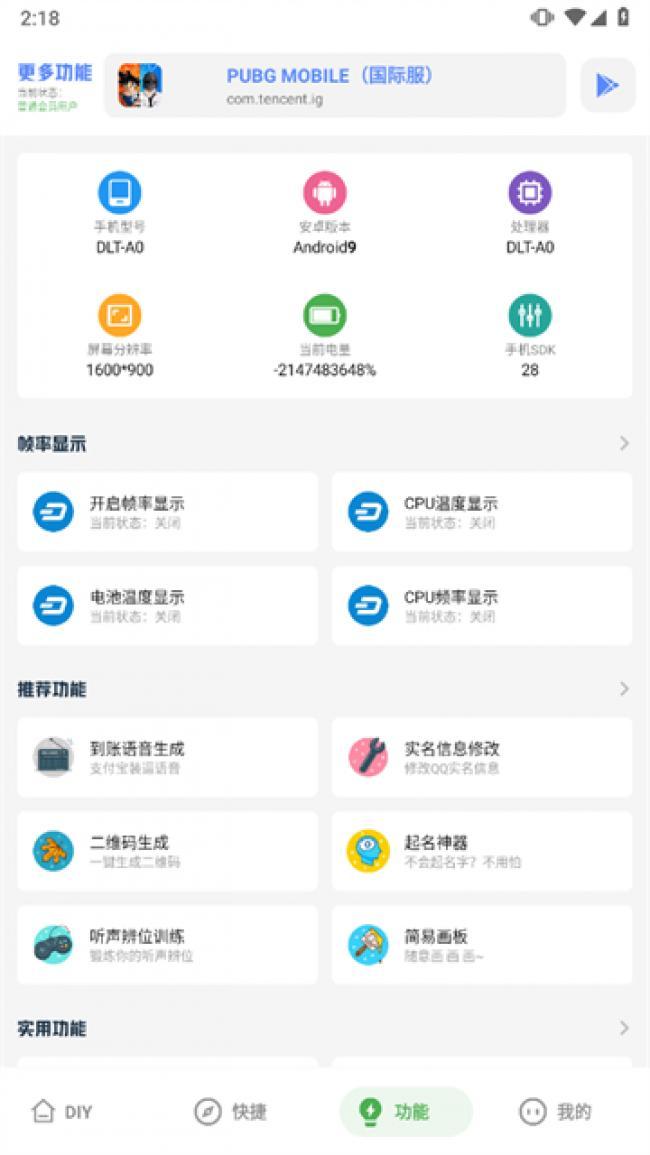
Task: Open CPU频率显示 card
Action: [x=482, y=606]
